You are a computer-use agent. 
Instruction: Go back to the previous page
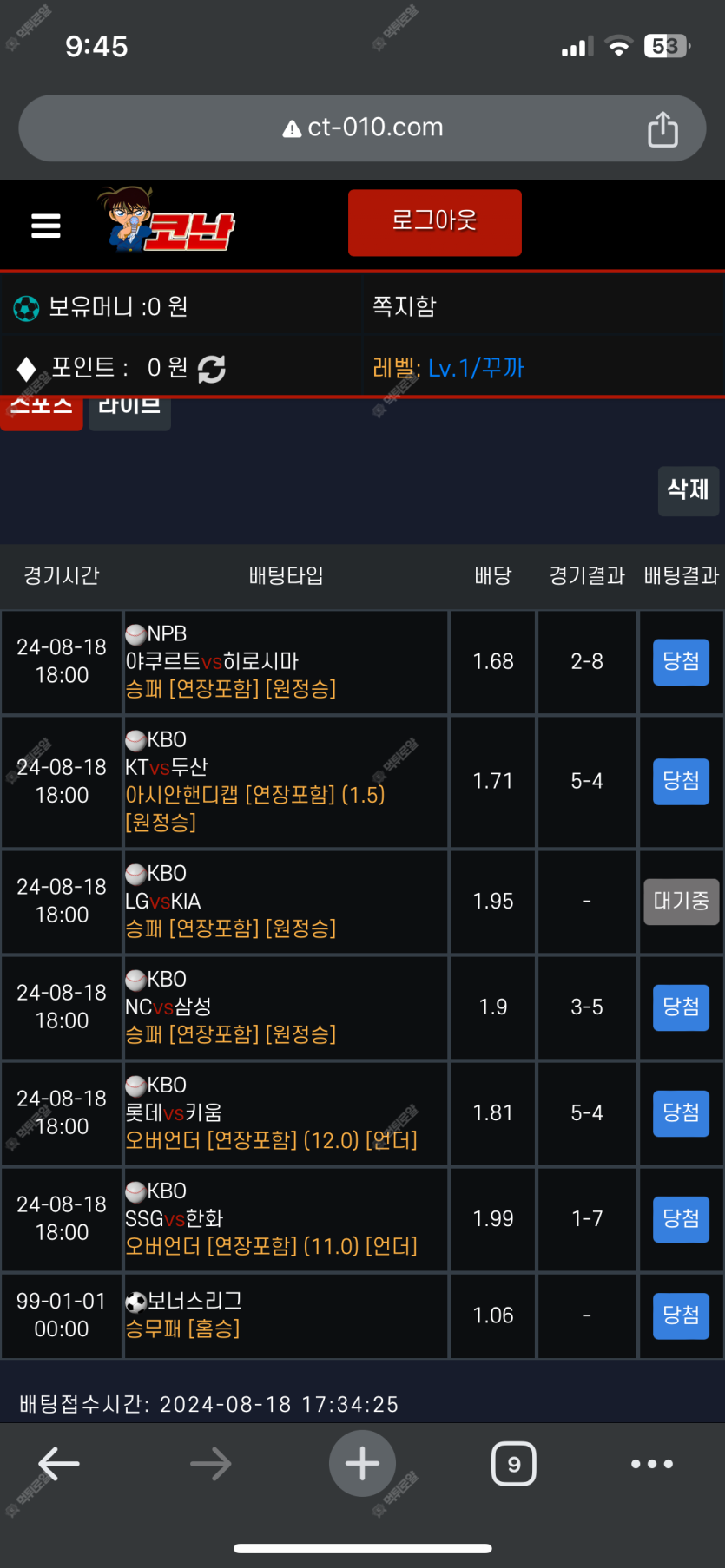(59, 1464)
